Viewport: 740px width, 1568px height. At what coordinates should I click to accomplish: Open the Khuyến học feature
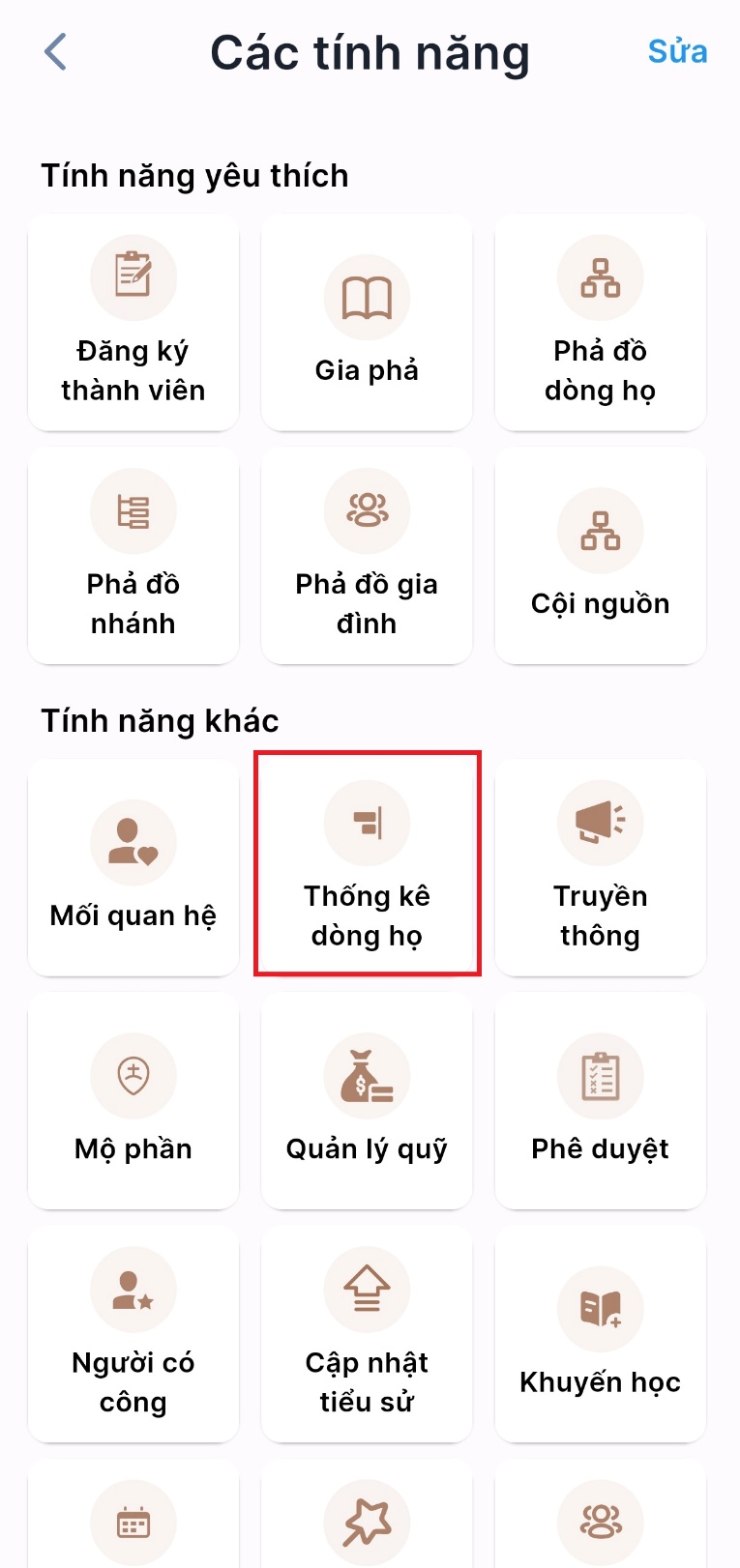(x=600, y=1335)
